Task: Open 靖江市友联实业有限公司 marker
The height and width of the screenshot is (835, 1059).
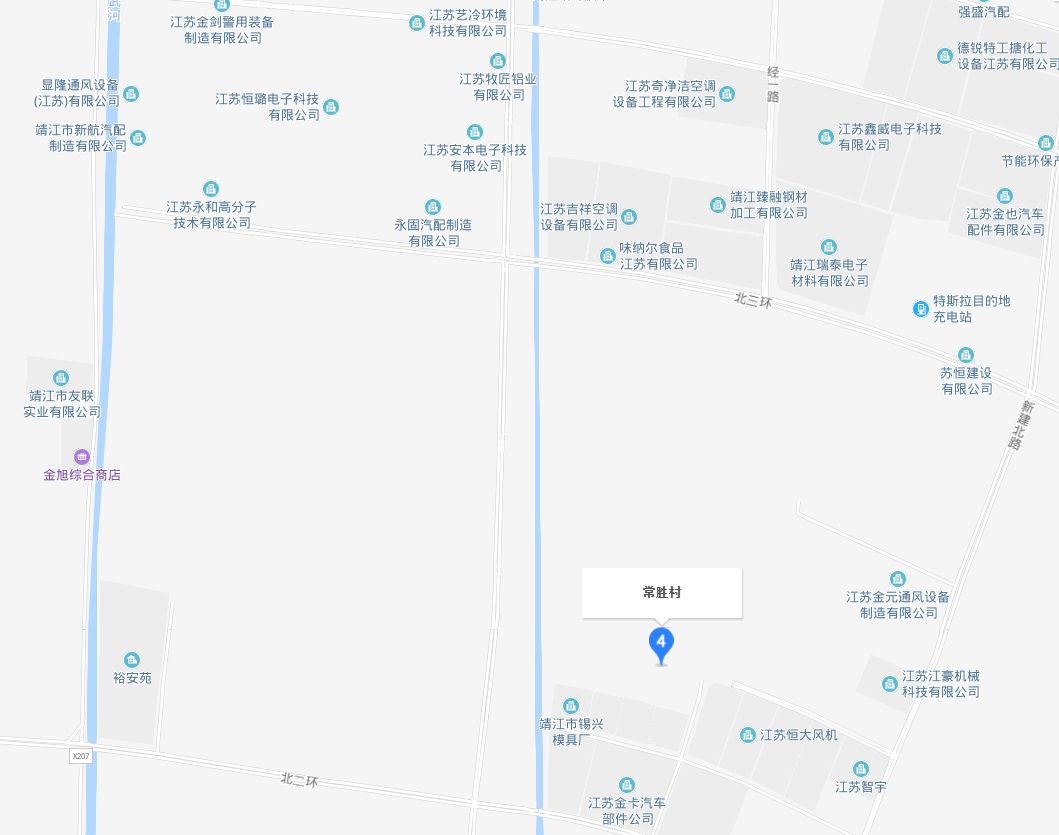Action: point(62,377)
